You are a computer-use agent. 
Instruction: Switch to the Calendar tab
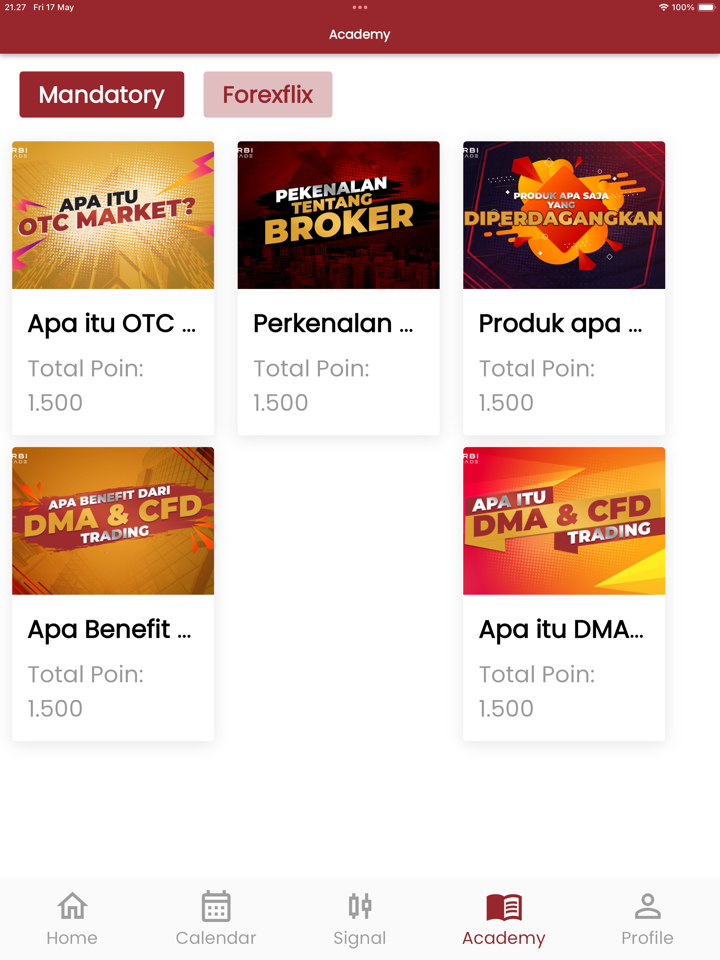pos(216,919)
